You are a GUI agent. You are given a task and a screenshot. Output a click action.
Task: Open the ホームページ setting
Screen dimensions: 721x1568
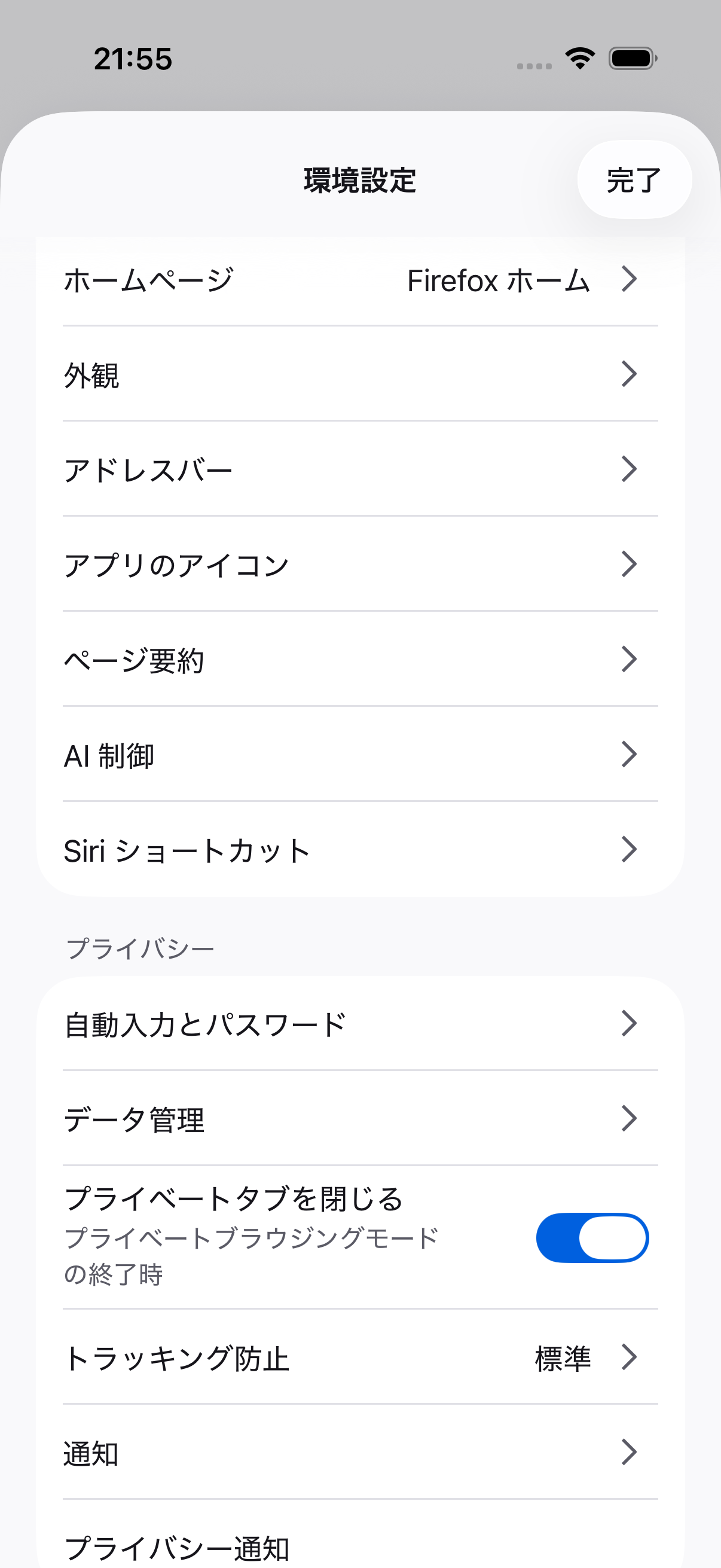click(360, 280)
